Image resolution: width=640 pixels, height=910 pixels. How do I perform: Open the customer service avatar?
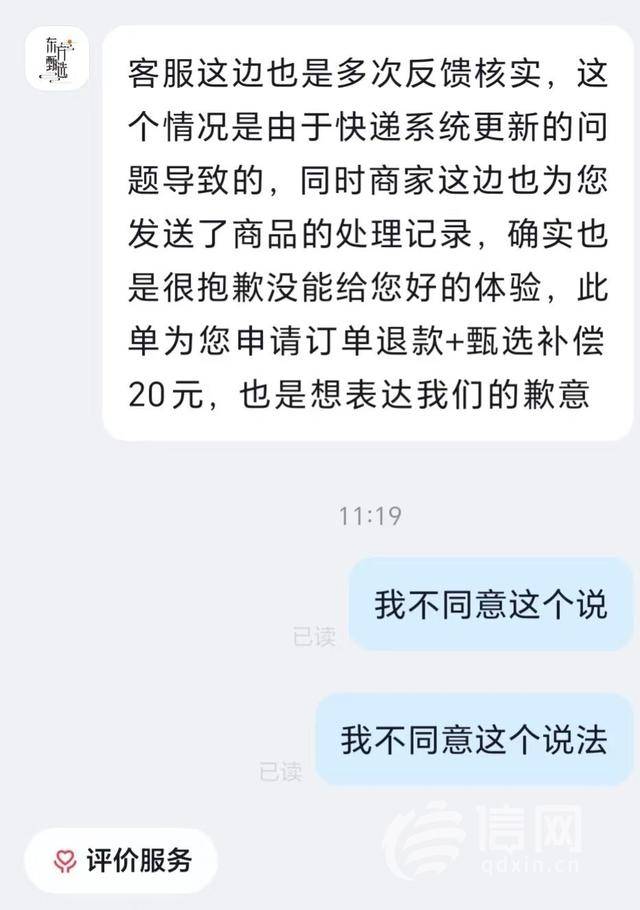coord(59,58)
